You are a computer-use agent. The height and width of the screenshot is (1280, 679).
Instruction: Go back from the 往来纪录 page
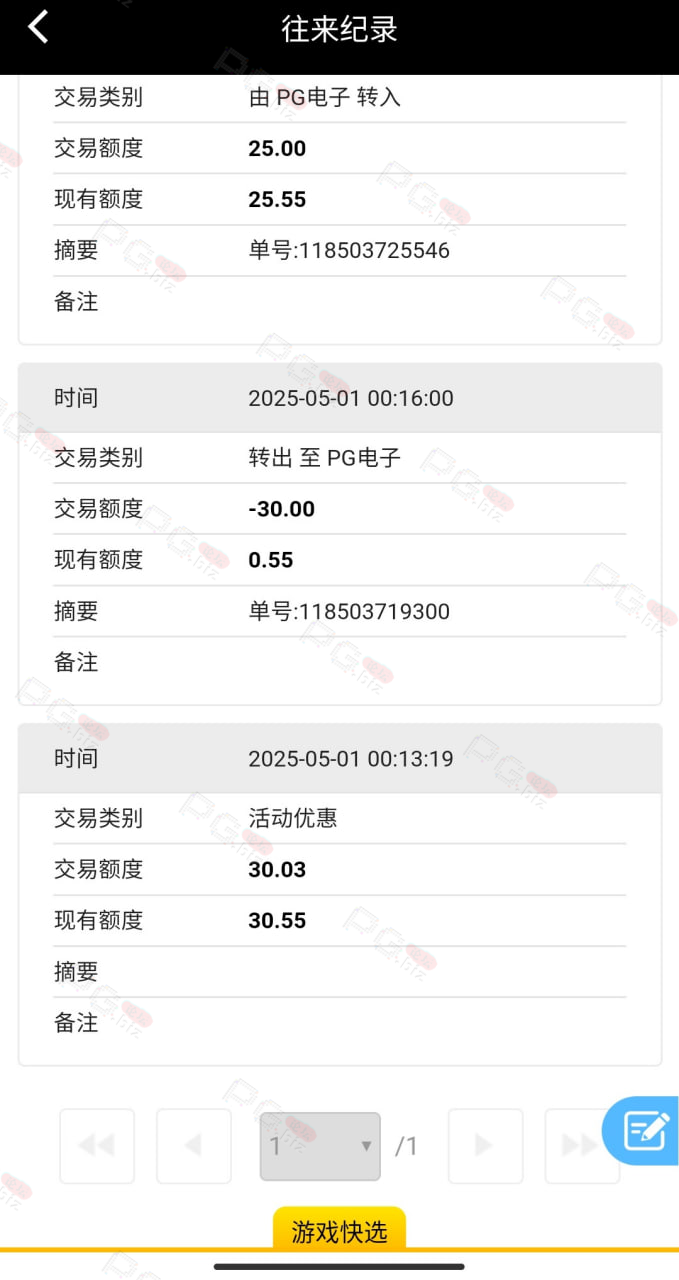(38, 28)
